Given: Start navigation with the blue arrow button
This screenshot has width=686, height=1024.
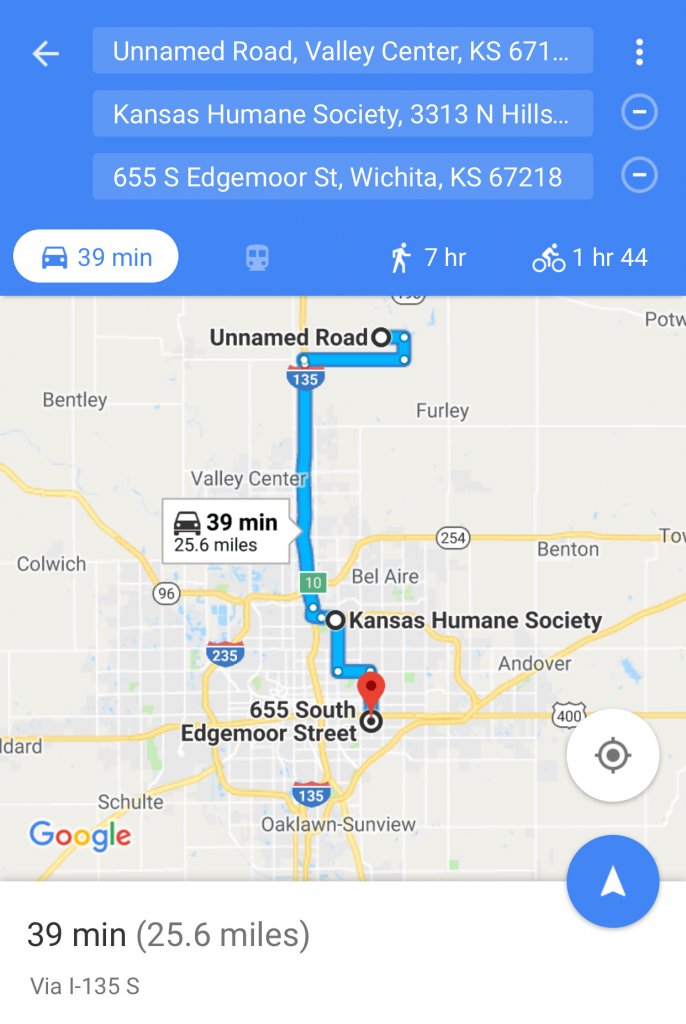Looking at the screenshot, I should 612,881.
